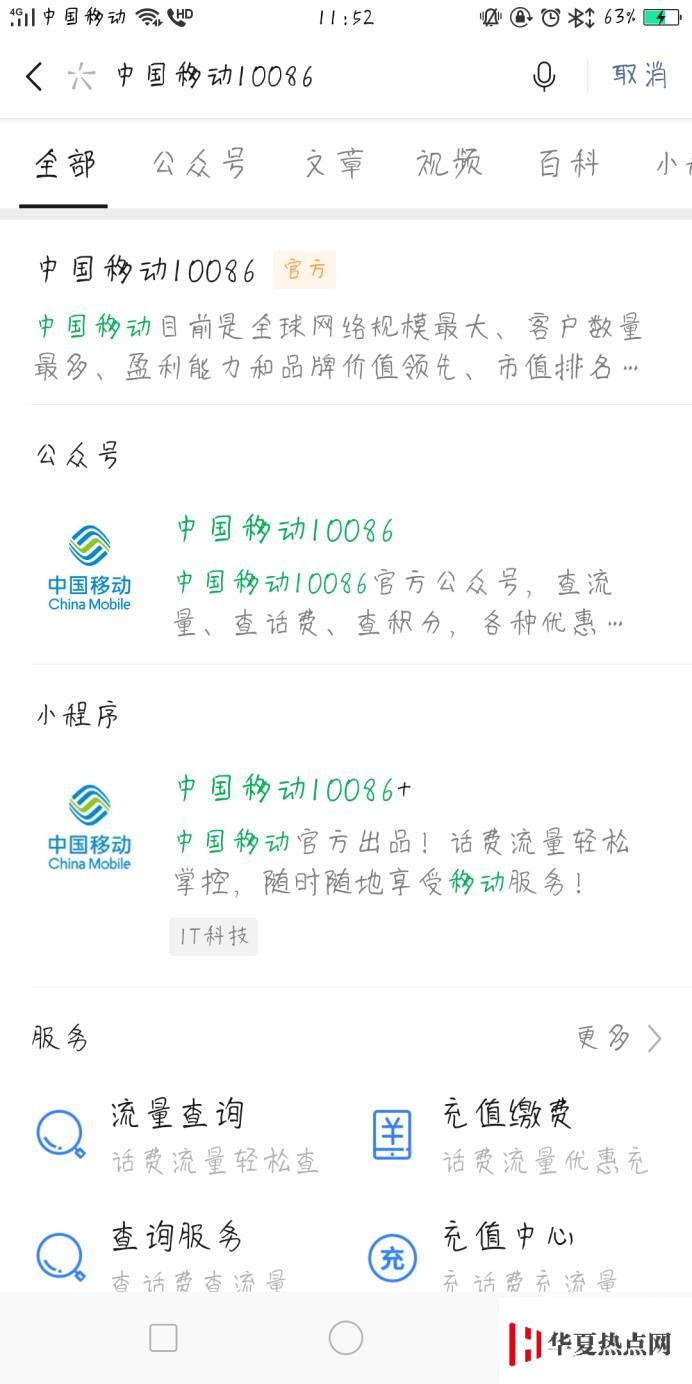This screenshot has height=1384, width=692.
Task: Open the 充值缴费 service
Action: [x=510, y=1136]
